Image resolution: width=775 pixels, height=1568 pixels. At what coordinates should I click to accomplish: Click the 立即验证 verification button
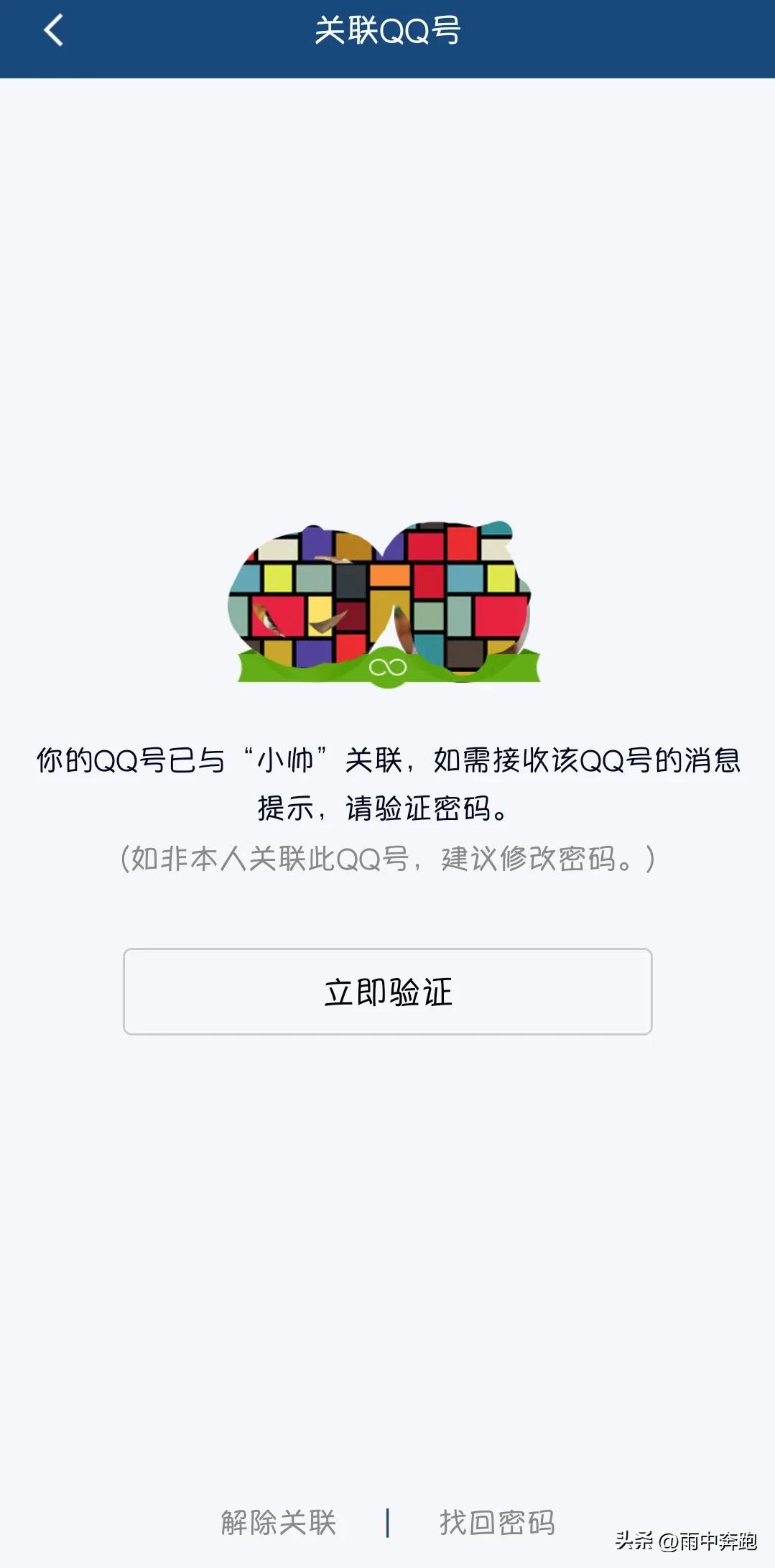tap(388, 990)
